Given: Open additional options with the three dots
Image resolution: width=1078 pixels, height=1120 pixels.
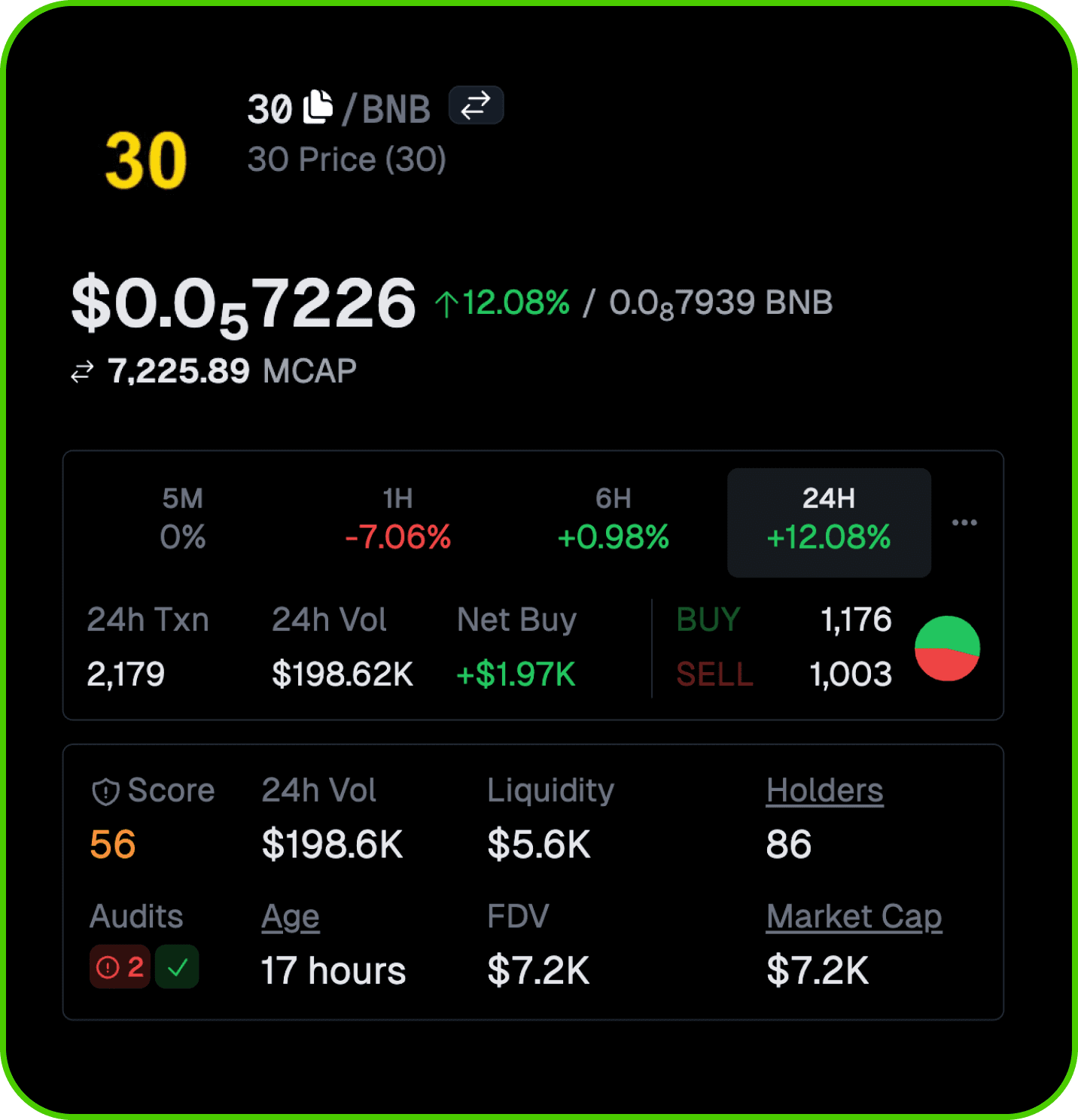Looking at the screenshot, I should 964,522.
